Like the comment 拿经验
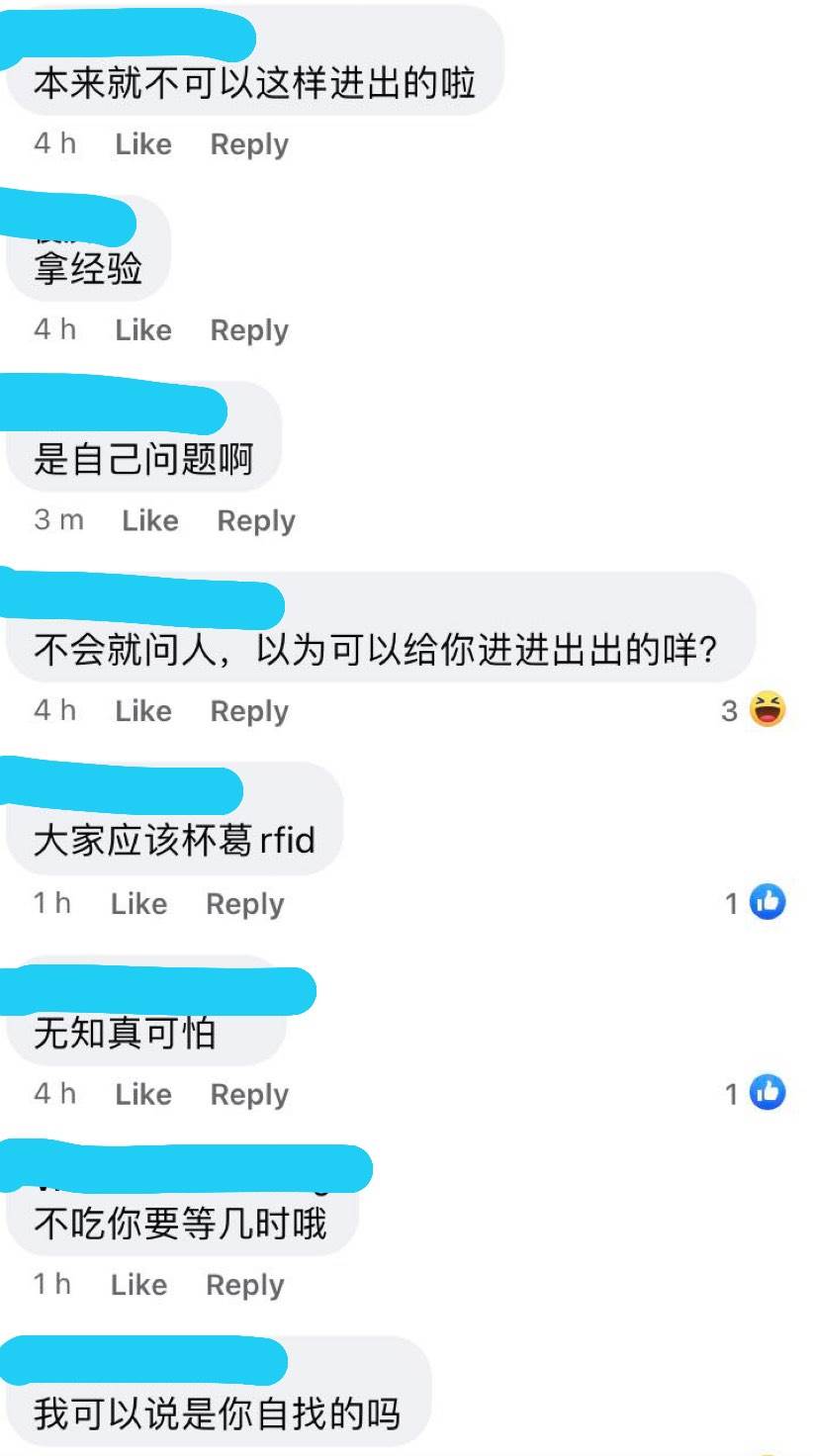 143,330
